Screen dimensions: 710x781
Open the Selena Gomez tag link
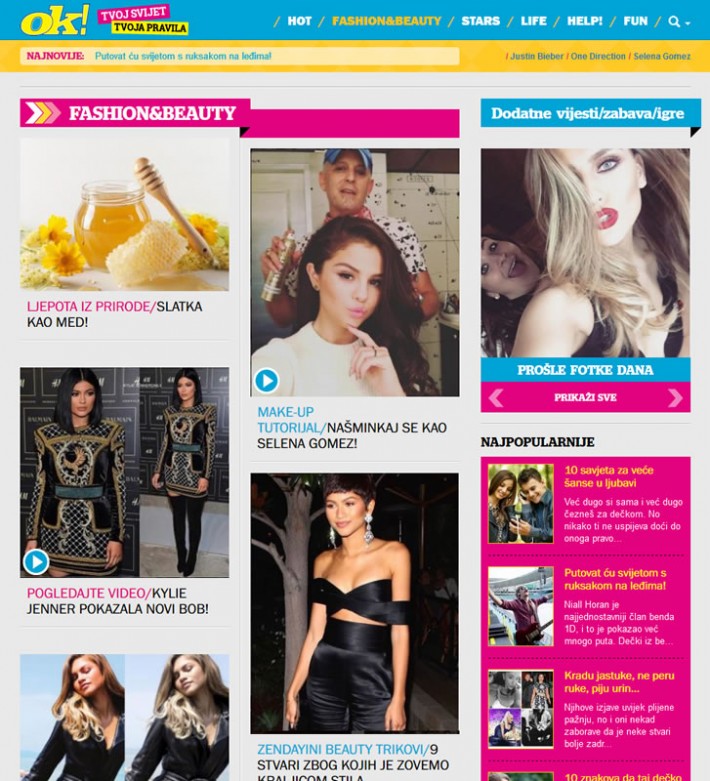(x=662, y=57)
